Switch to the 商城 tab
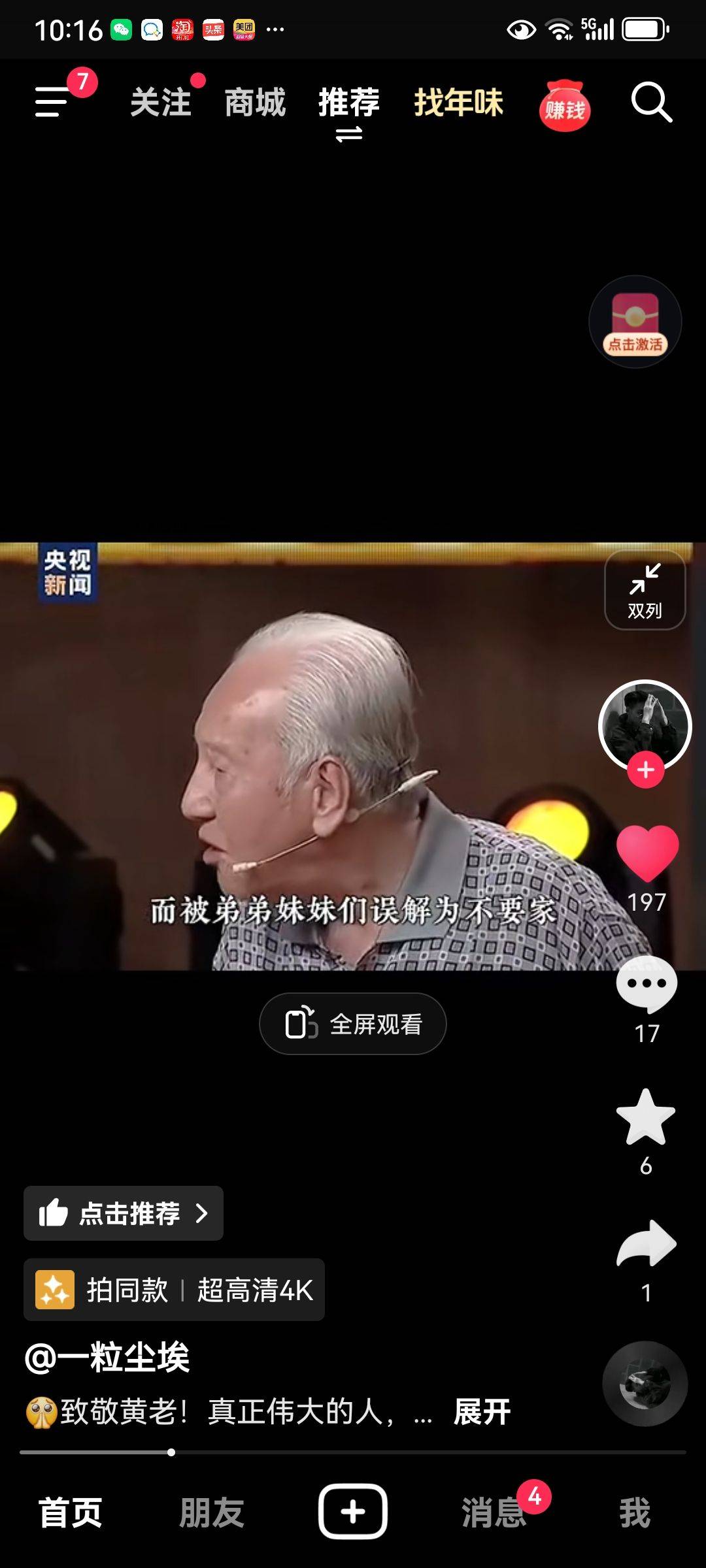The image size is (706, 1568). coord(255,103)
